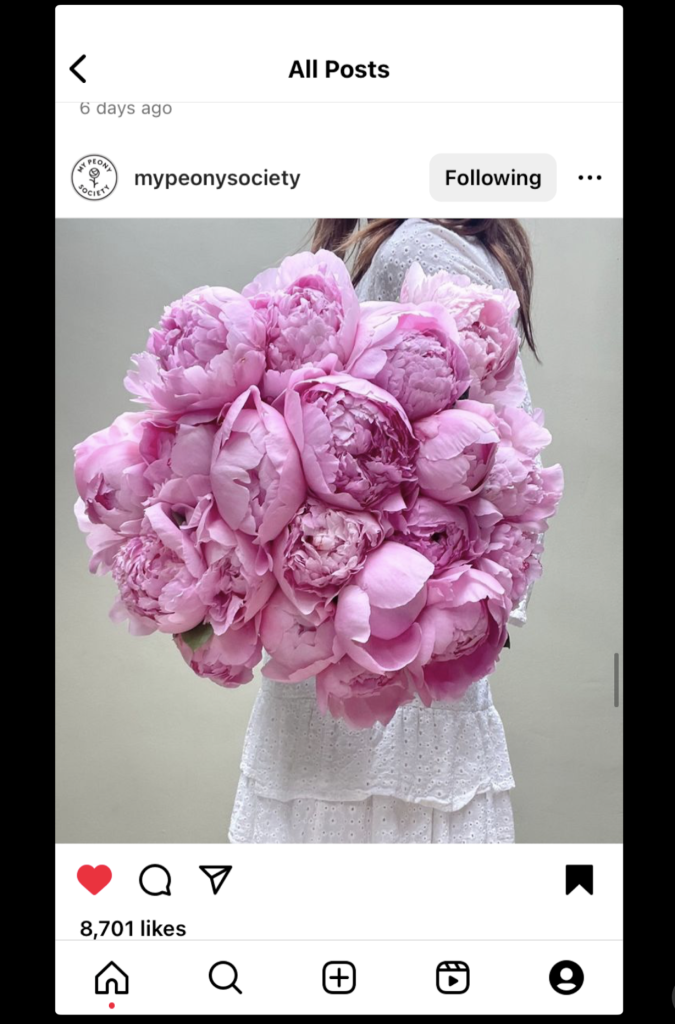
Task: Tap the Following button
Action: click(x=492, y=178)
